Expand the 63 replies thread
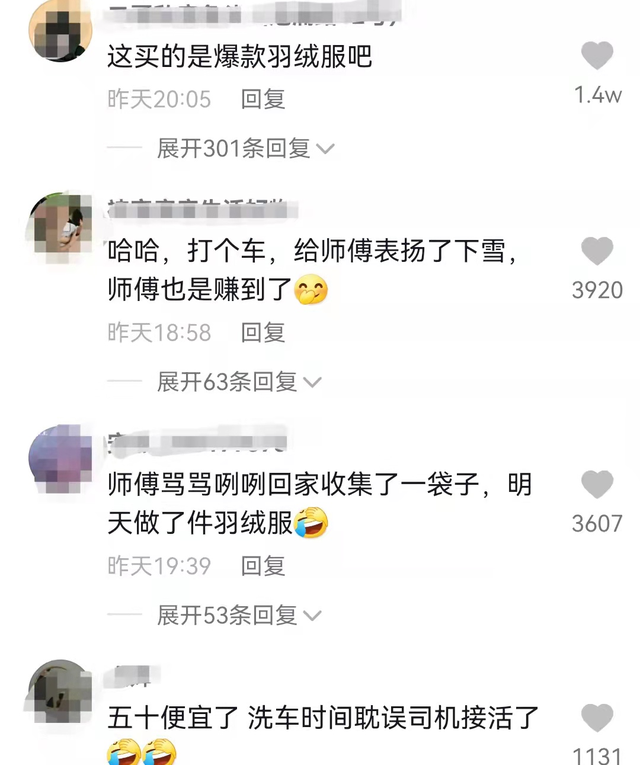The image size is (640, 765). (239, 382)
